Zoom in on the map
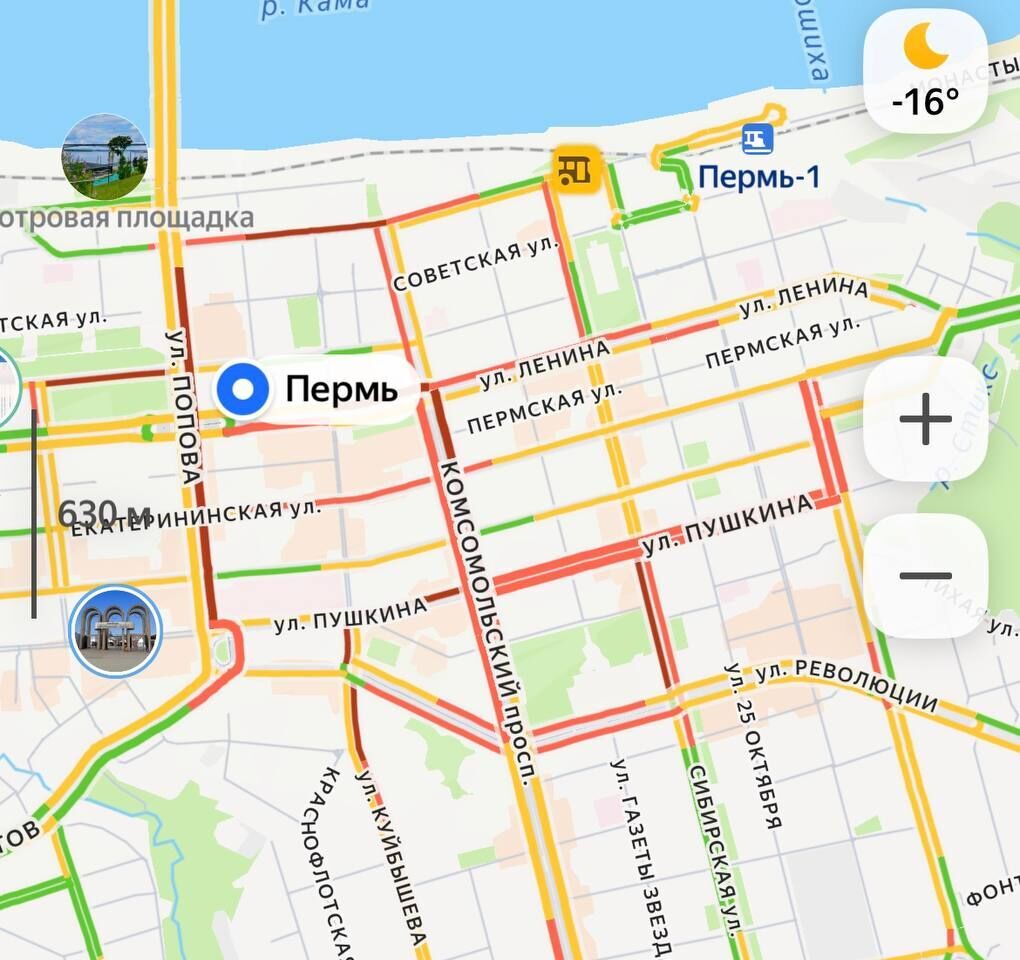 click(x=925, y=419)
